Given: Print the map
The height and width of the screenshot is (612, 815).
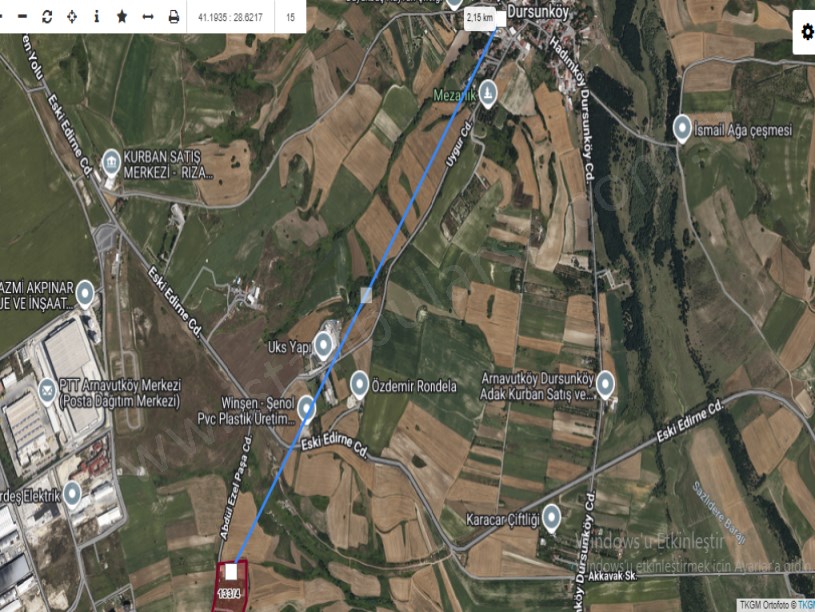Looking at the screenshot, I should 174,17.
